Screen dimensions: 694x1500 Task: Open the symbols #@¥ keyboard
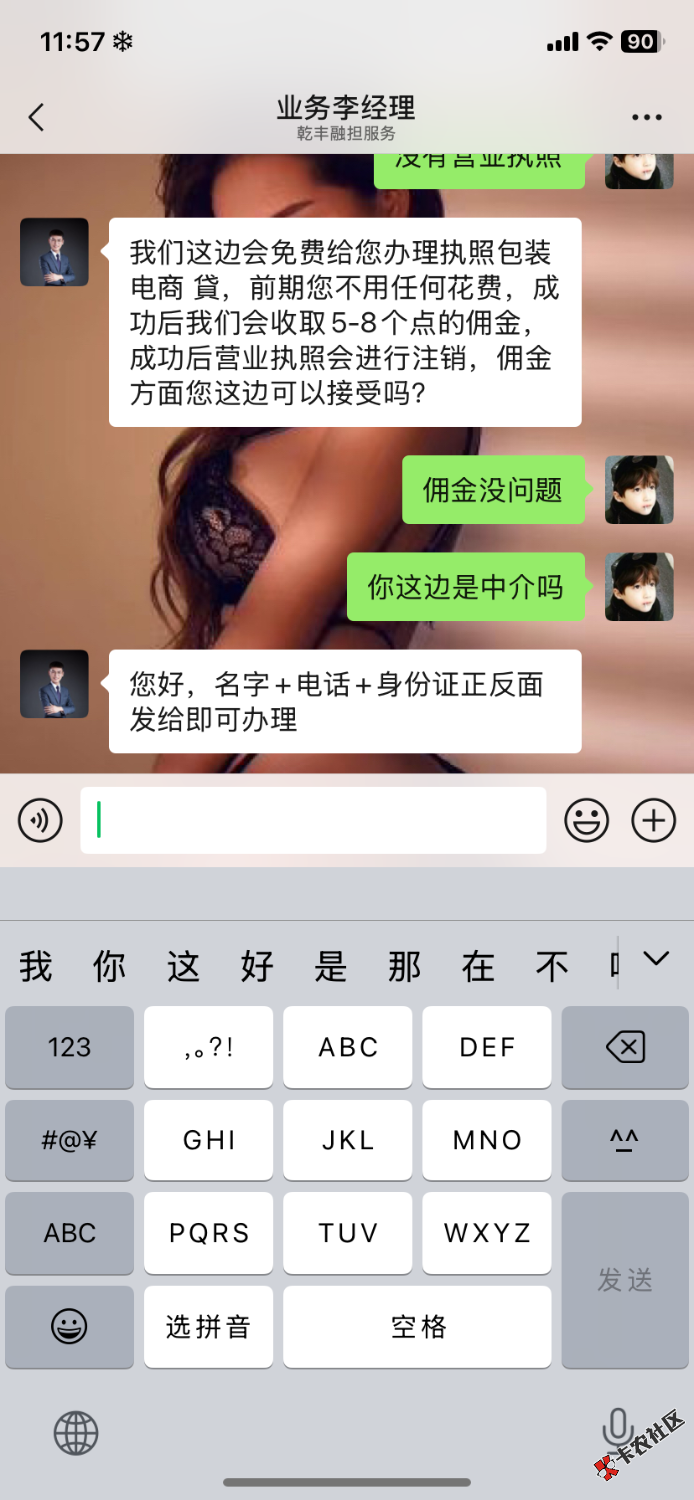tap(69, 1140)
